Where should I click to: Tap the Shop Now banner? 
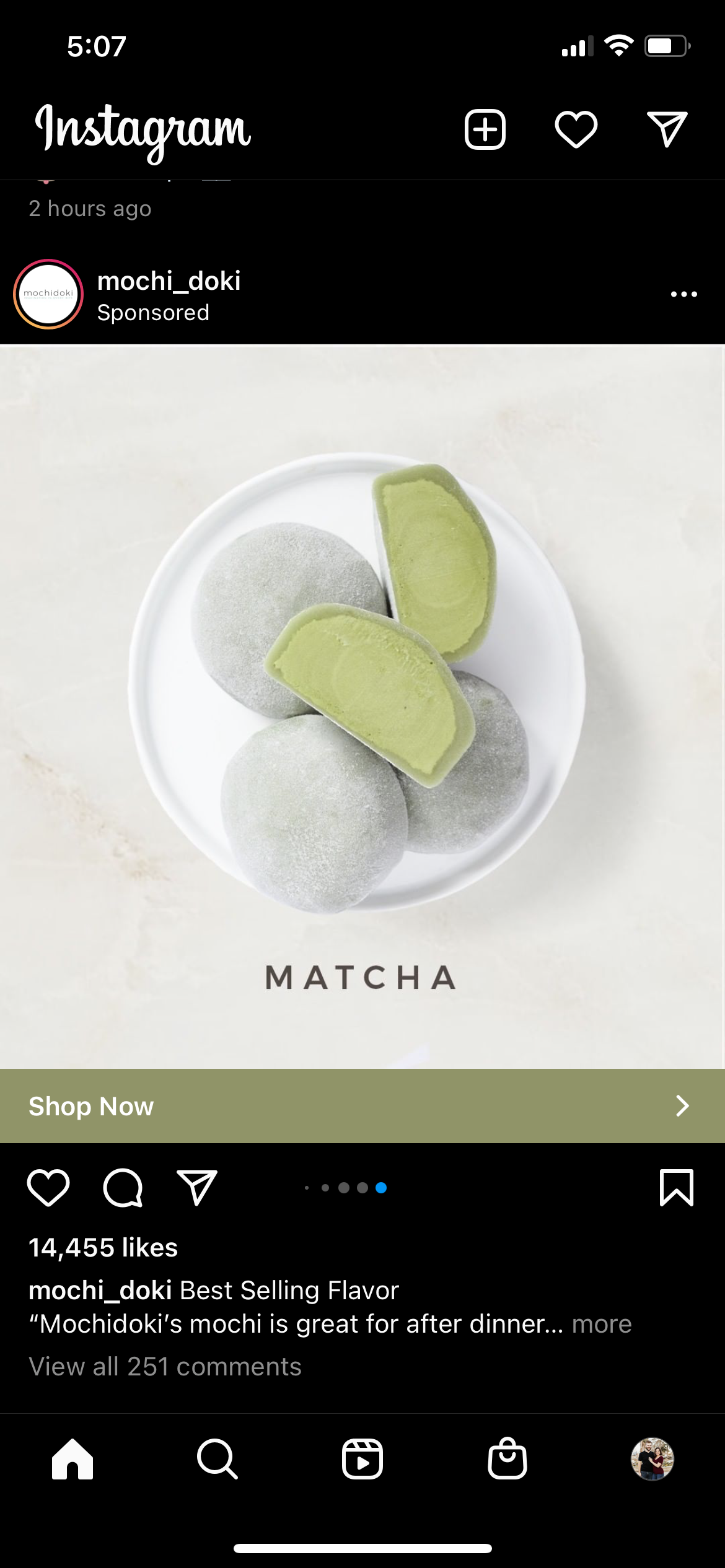click(362, 1106)
